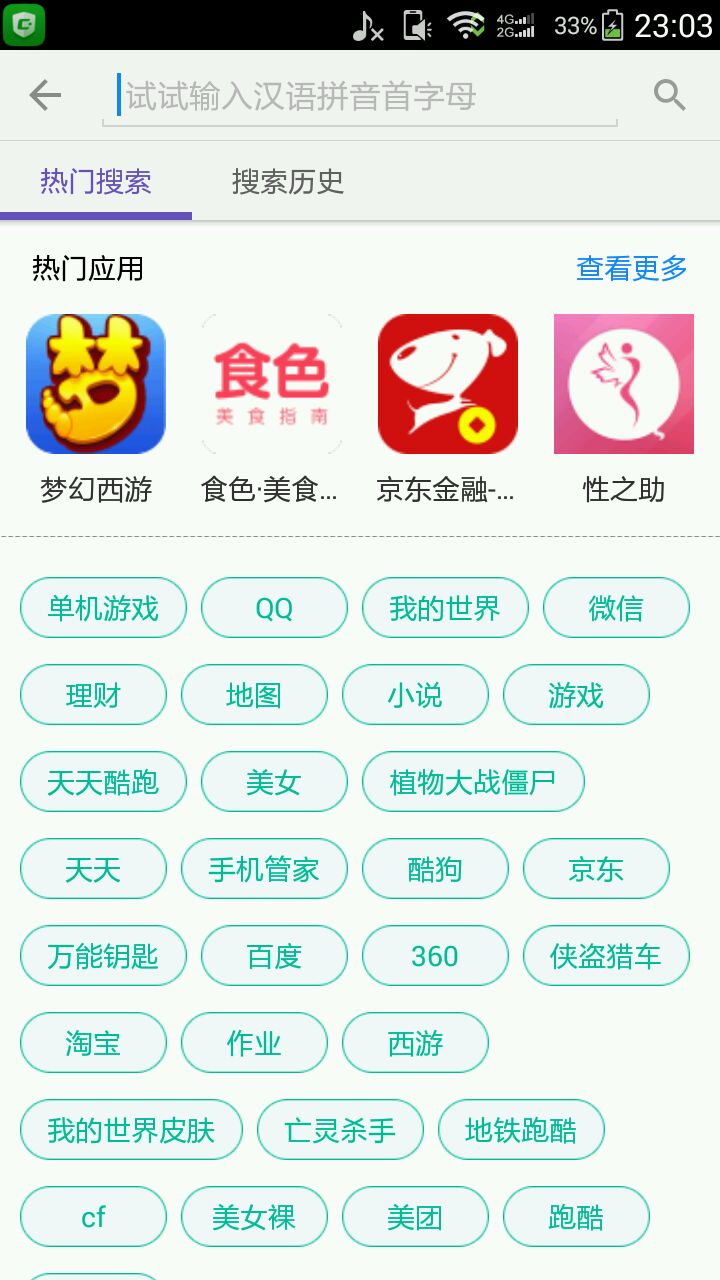
Task: Open the 查看更多 link
Action: pos(632,268)
